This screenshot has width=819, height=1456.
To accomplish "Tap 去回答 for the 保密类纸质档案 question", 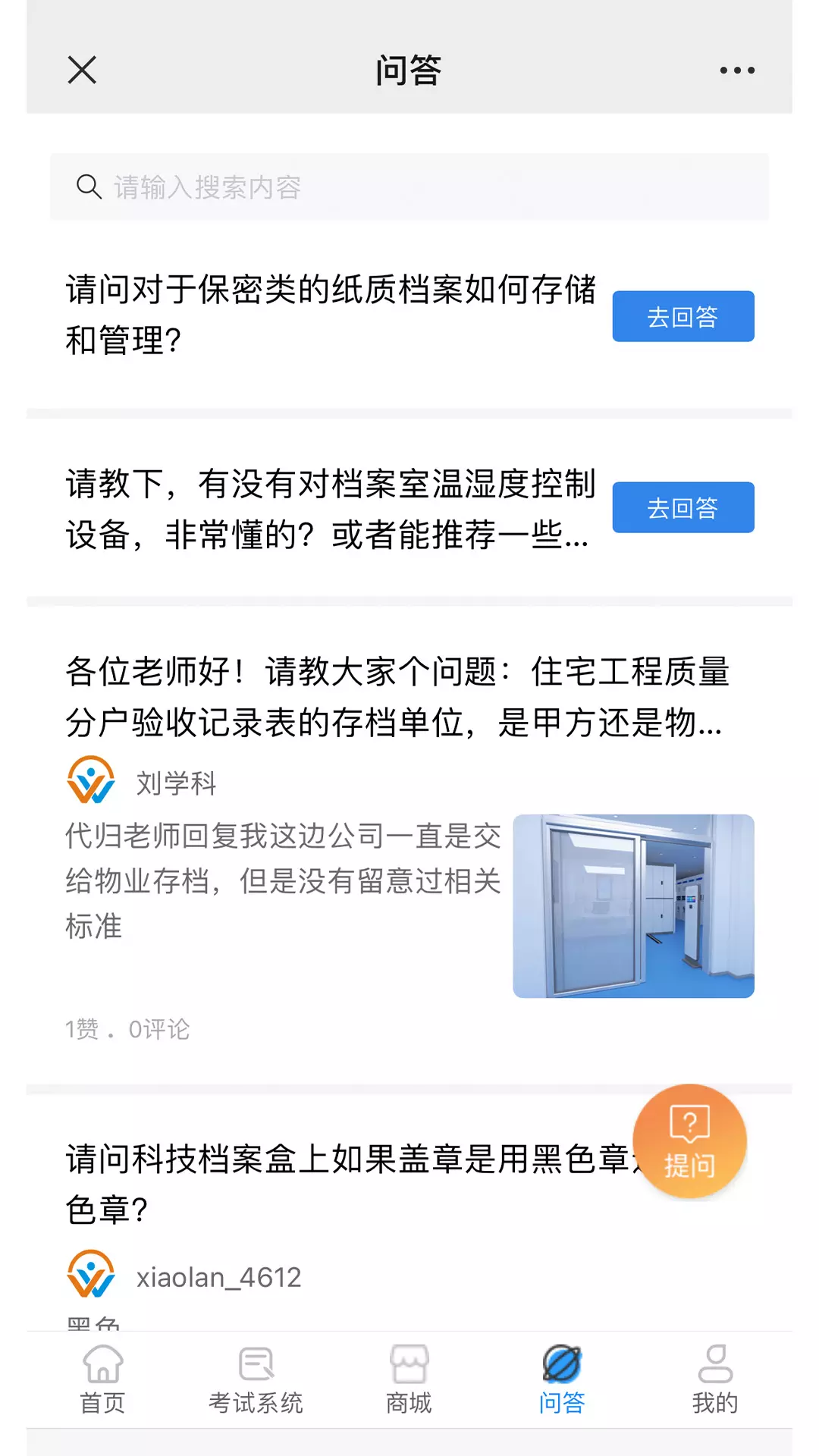I will (683, 316).
